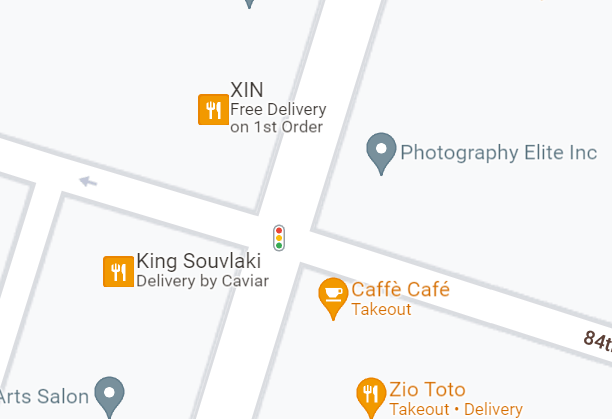Screen dimensions: 612x419
Task: Tap the Photography Elite Inc pin
Action: (x=380, y=151)
